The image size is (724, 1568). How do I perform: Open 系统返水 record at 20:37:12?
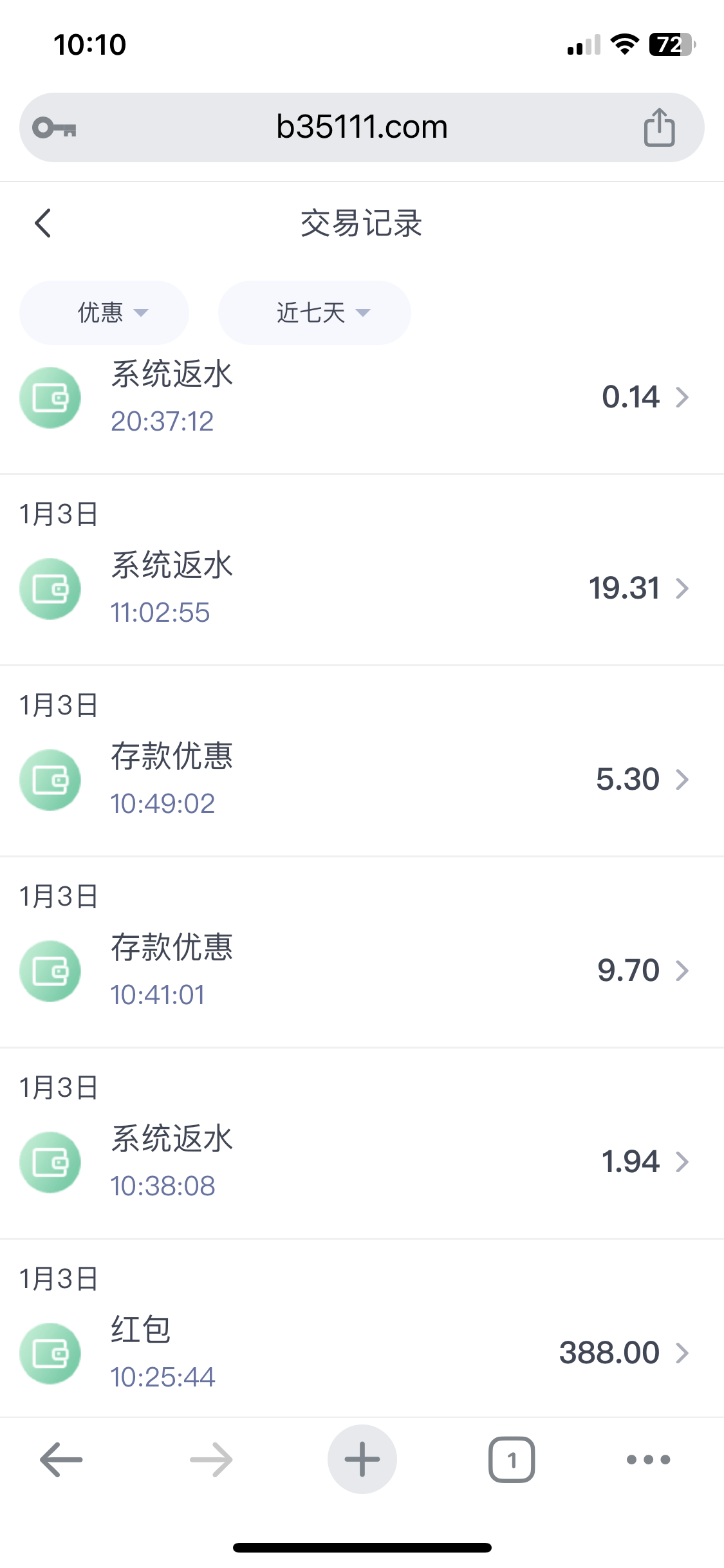[360, 397]
